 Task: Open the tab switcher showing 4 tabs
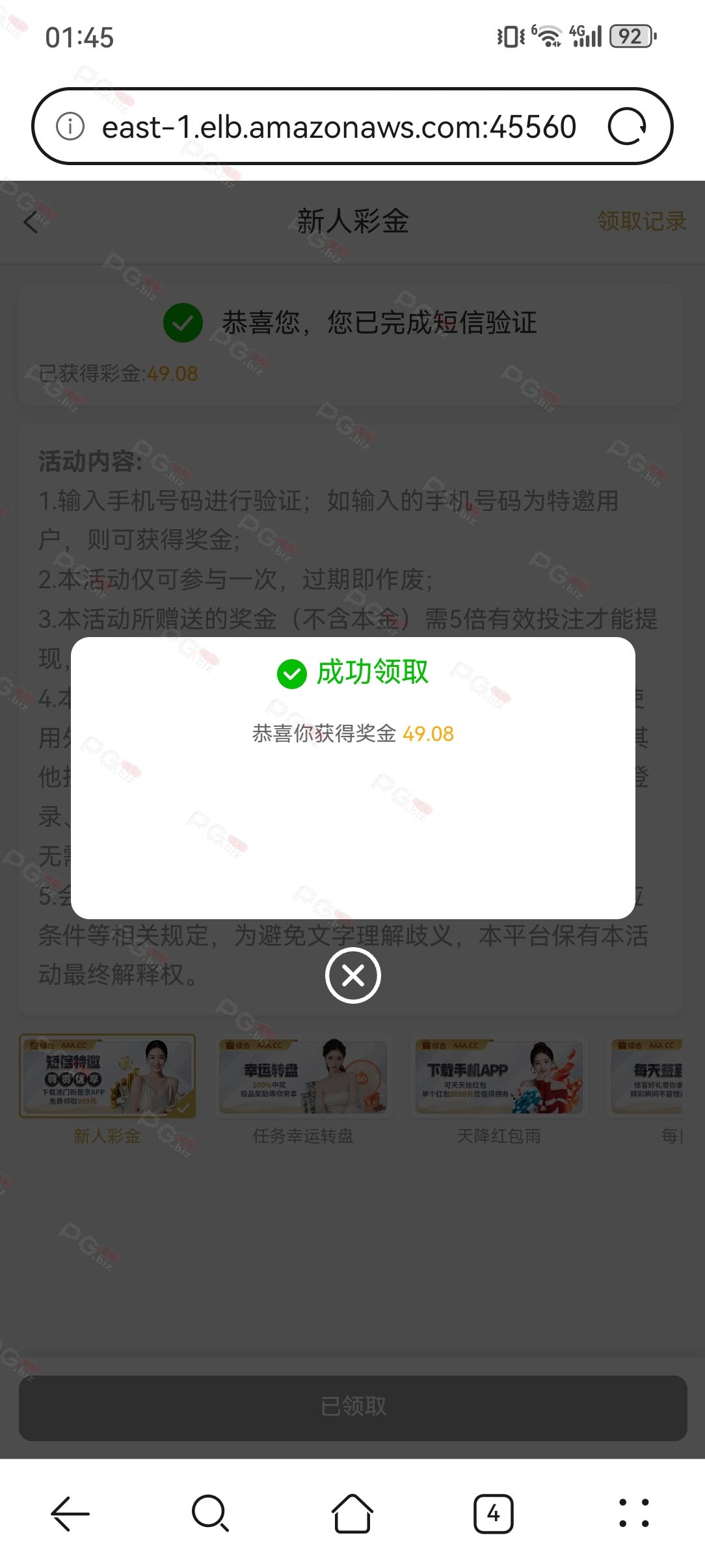(x=493, y=1513)
